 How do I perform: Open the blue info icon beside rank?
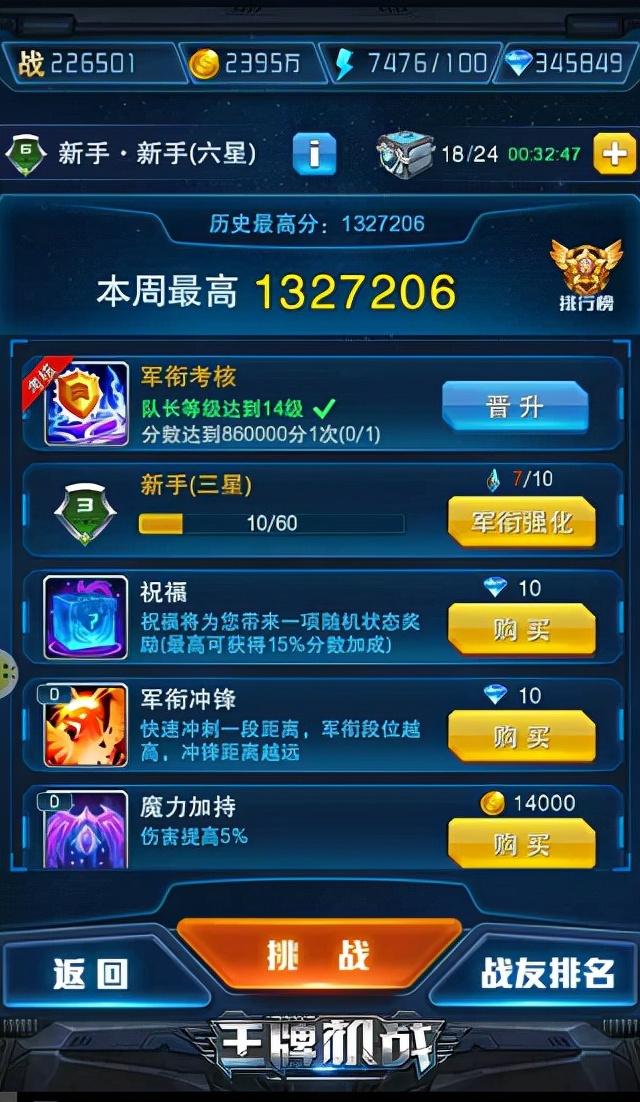click(314, 154)
